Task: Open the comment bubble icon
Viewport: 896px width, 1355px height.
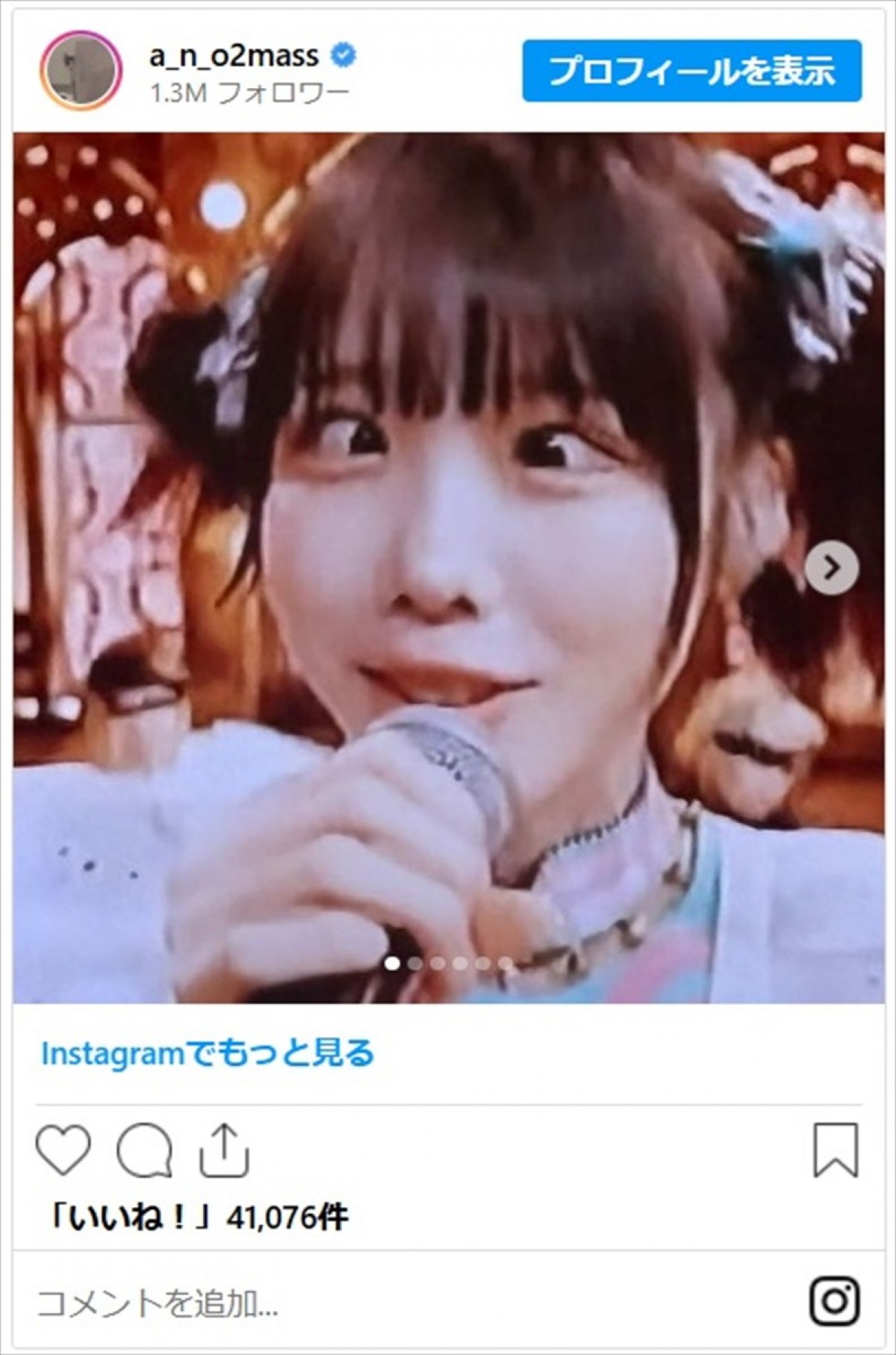Action: 144,1150
